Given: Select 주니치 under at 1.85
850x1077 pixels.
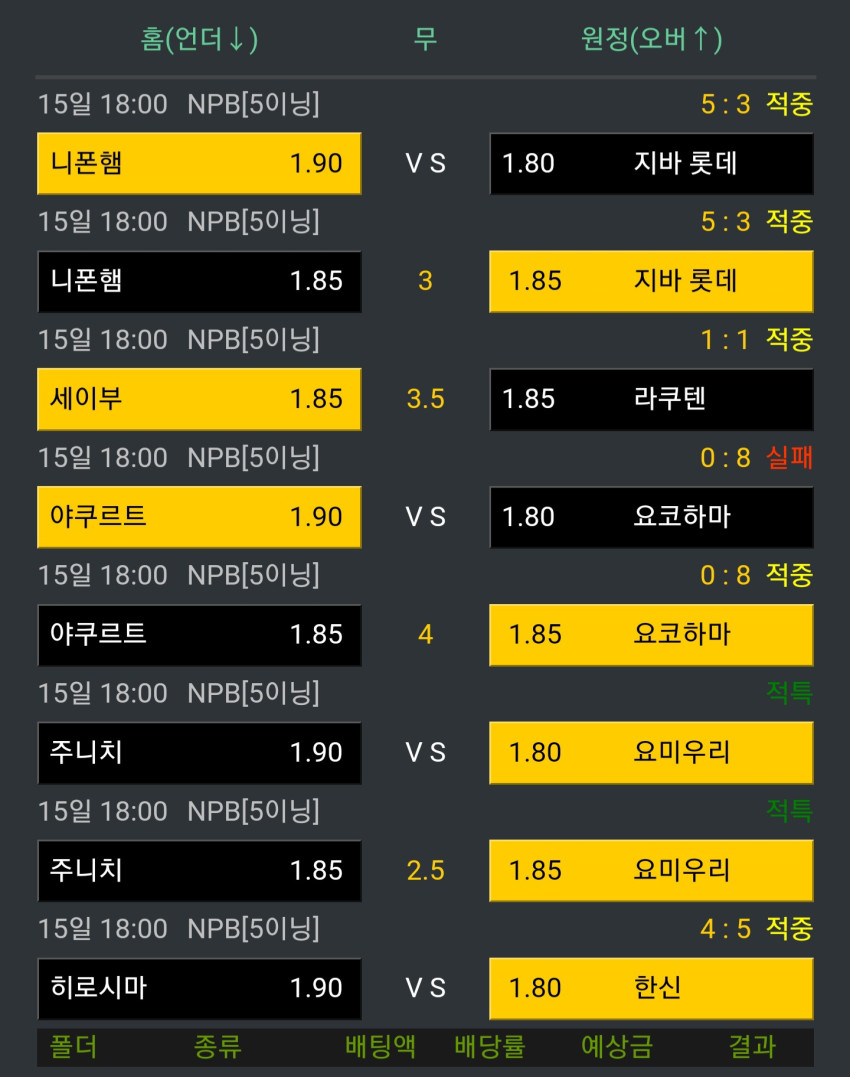Looking at the screenshot, I should pos(199,871).
